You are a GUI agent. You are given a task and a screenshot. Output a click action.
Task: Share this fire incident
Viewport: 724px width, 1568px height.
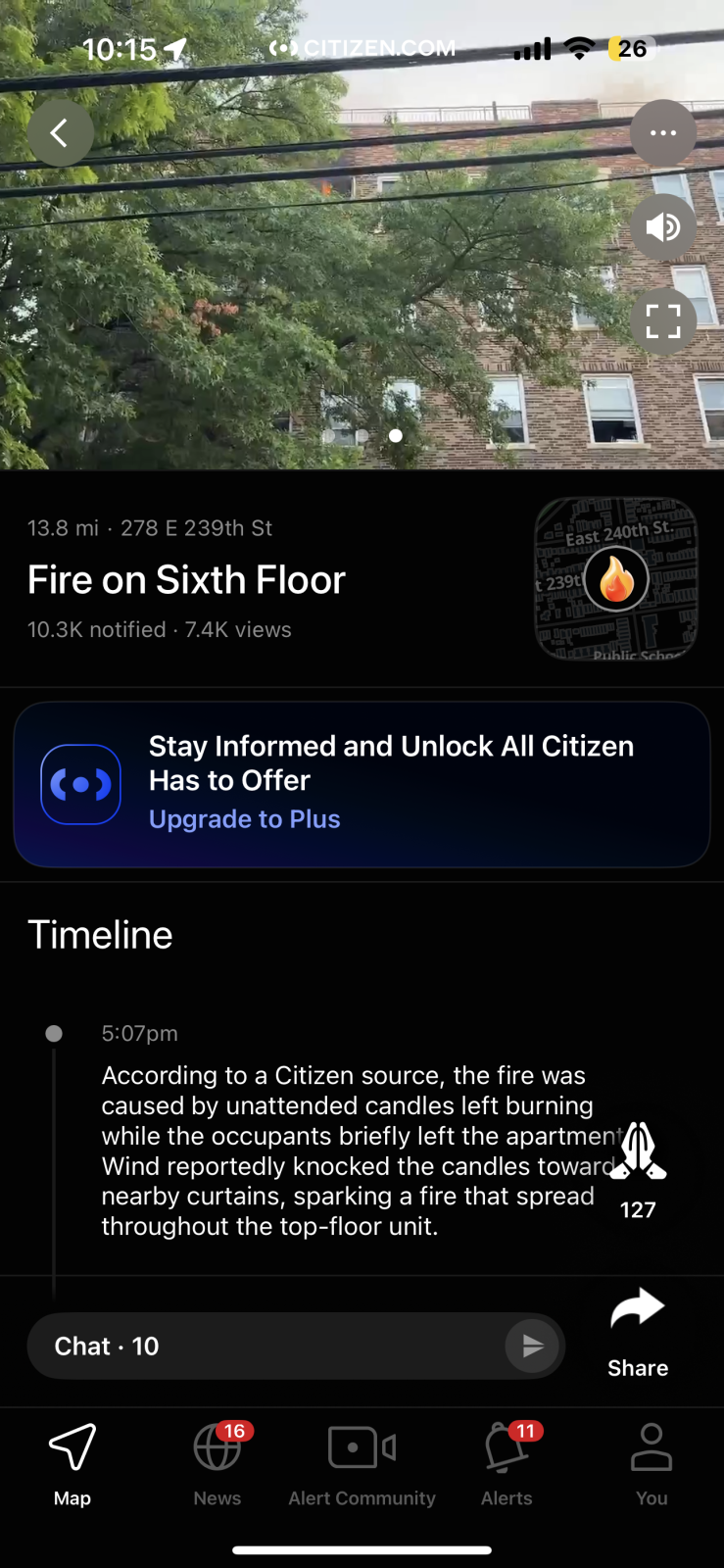(x=638, y=1331)
